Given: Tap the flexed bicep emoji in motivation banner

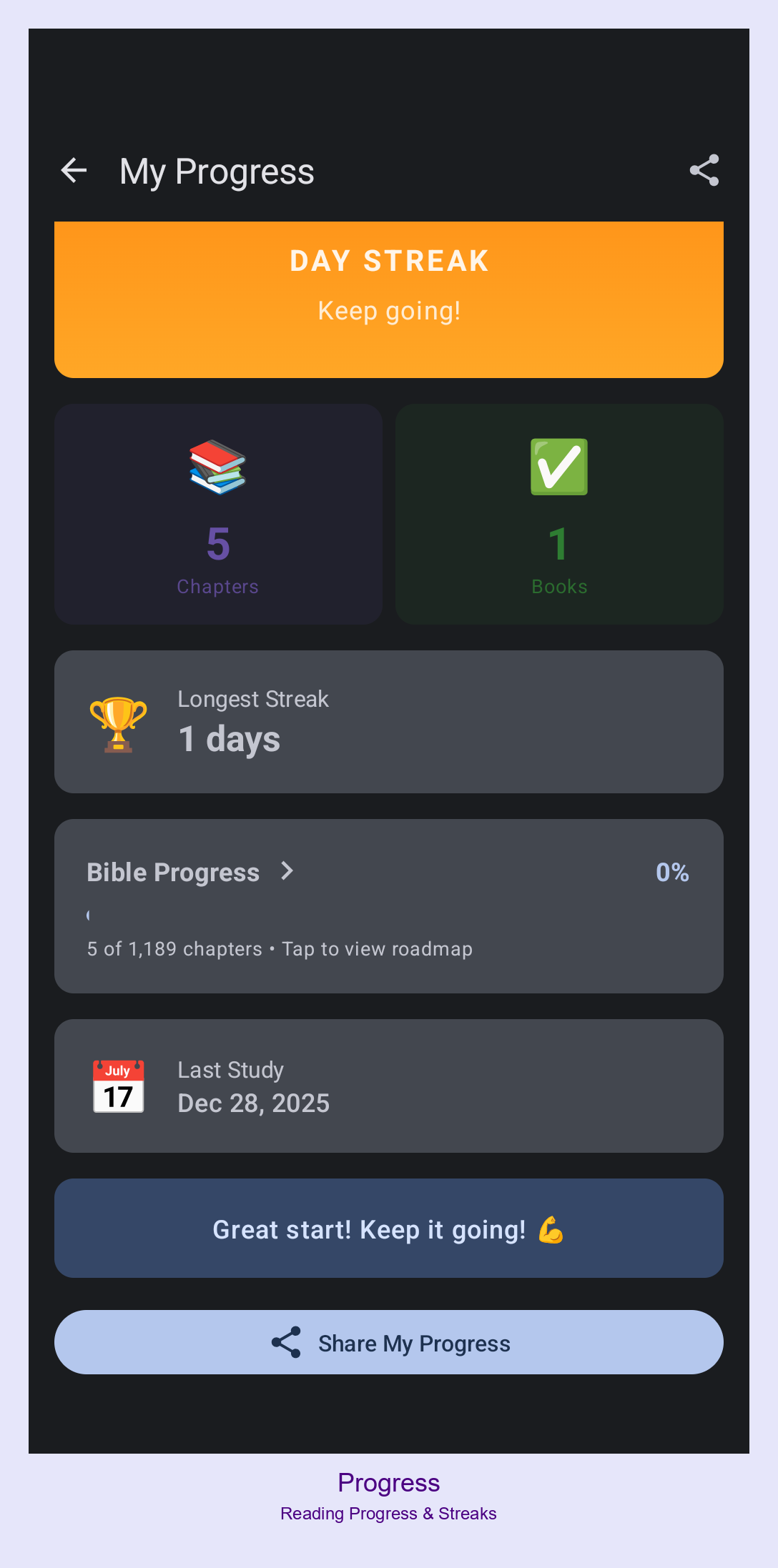Looking at the screenshot, I should (553, 1229).
